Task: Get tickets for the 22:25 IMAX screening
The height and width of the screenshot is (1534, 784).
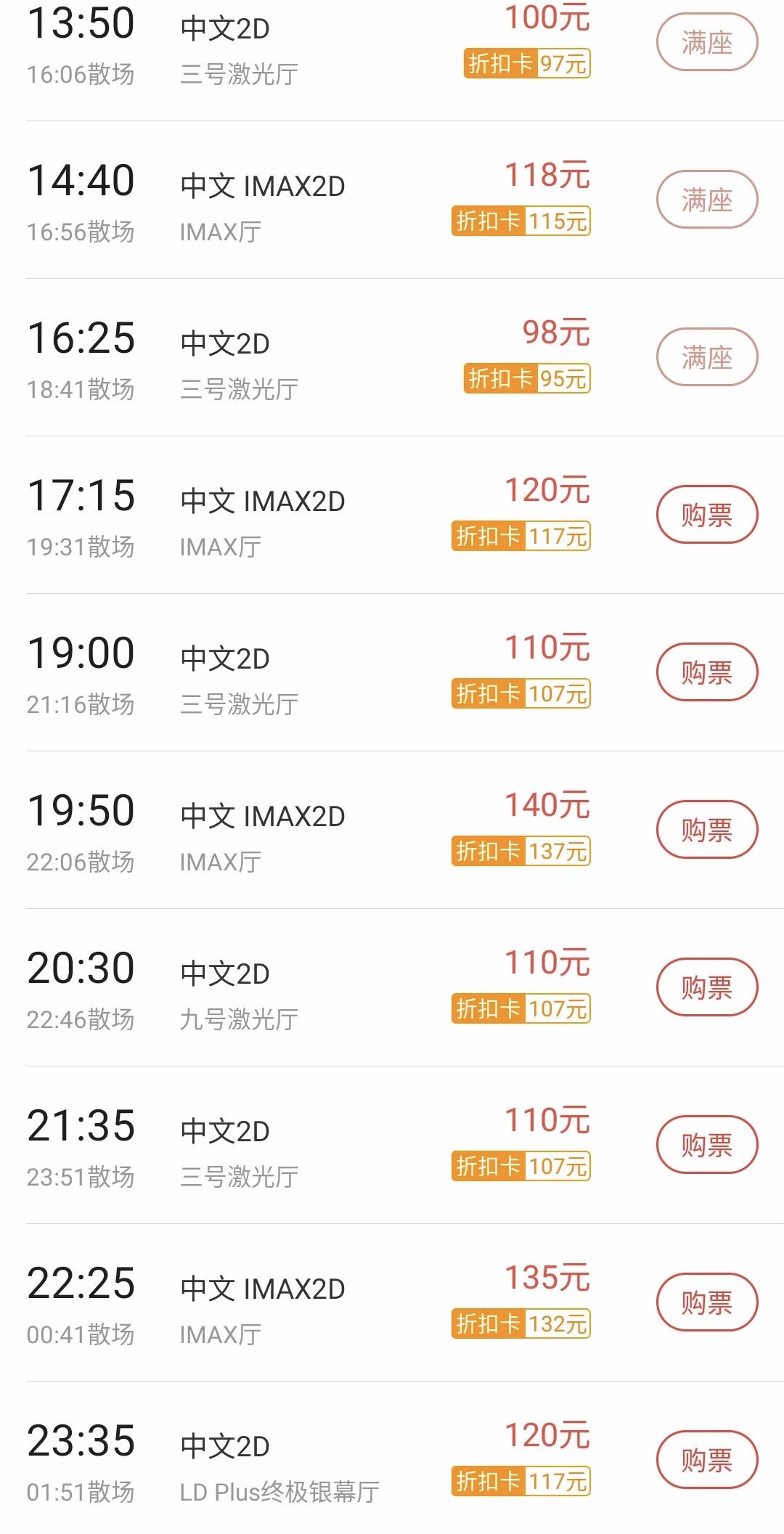Action: coord(707,1302)
